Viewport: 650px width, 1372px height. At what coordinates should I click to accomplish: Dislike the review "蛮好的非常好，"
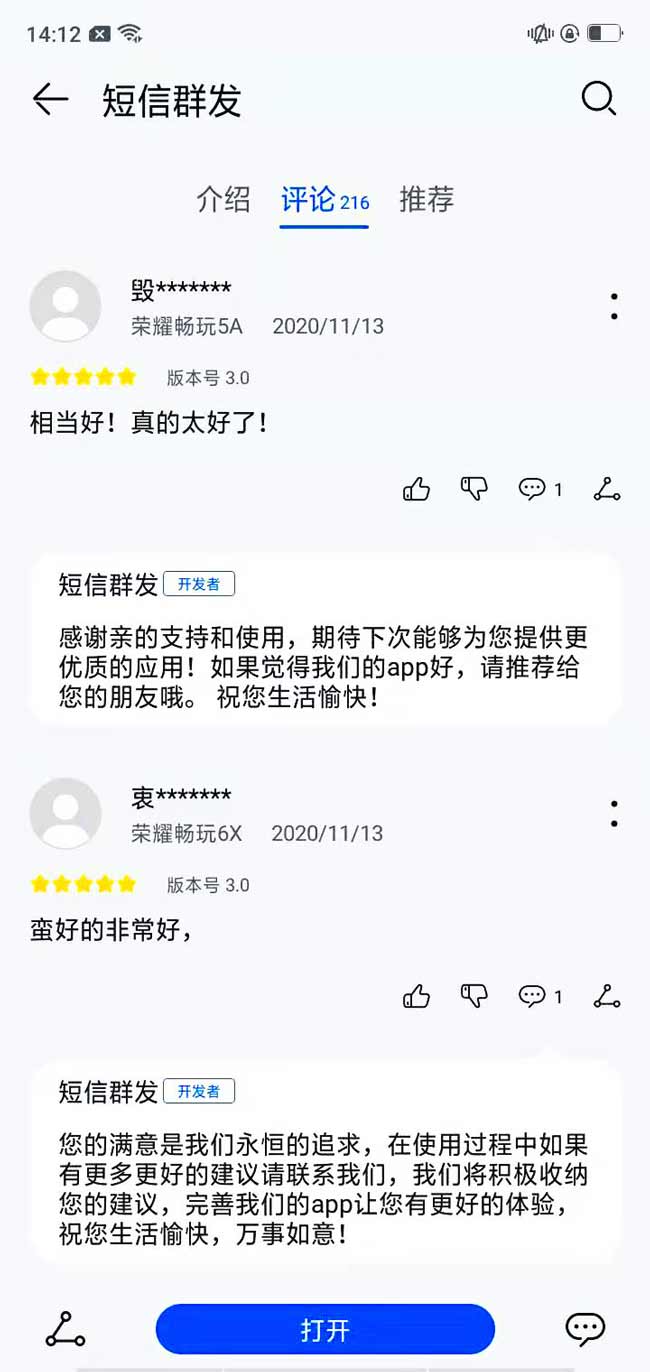coord(474,995)
